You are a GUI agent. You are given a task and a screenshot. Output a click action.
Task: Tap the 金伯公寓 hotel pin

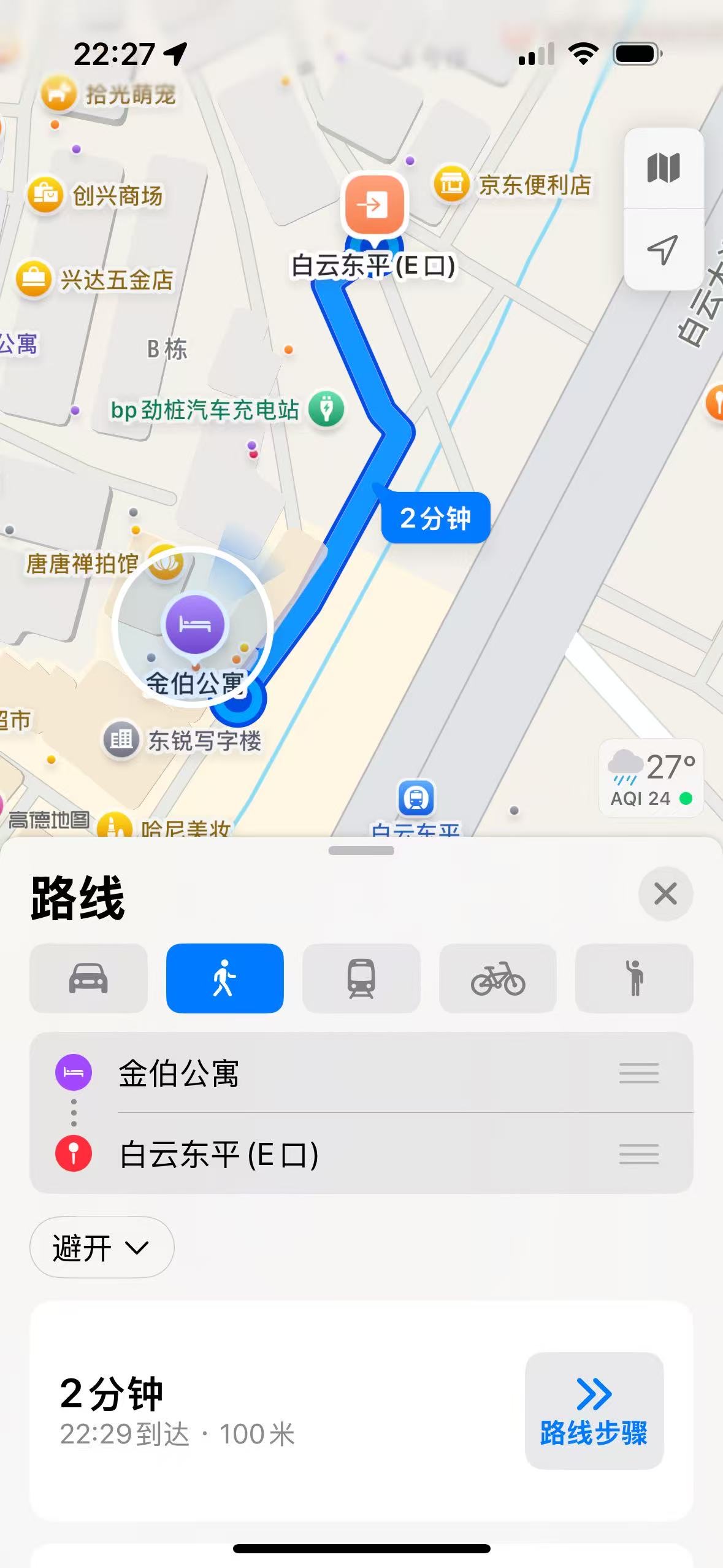[x=195, y=625]
